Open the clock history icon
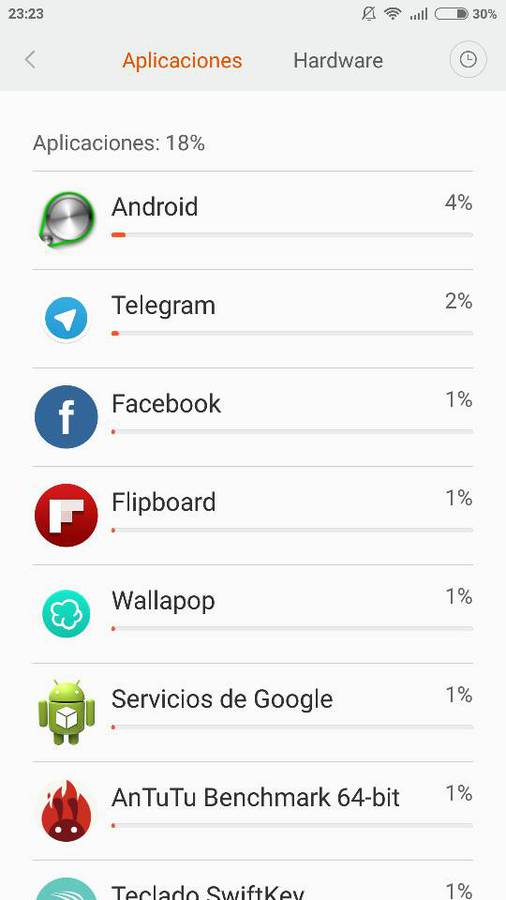506x900 pixels. pos(468,59)
